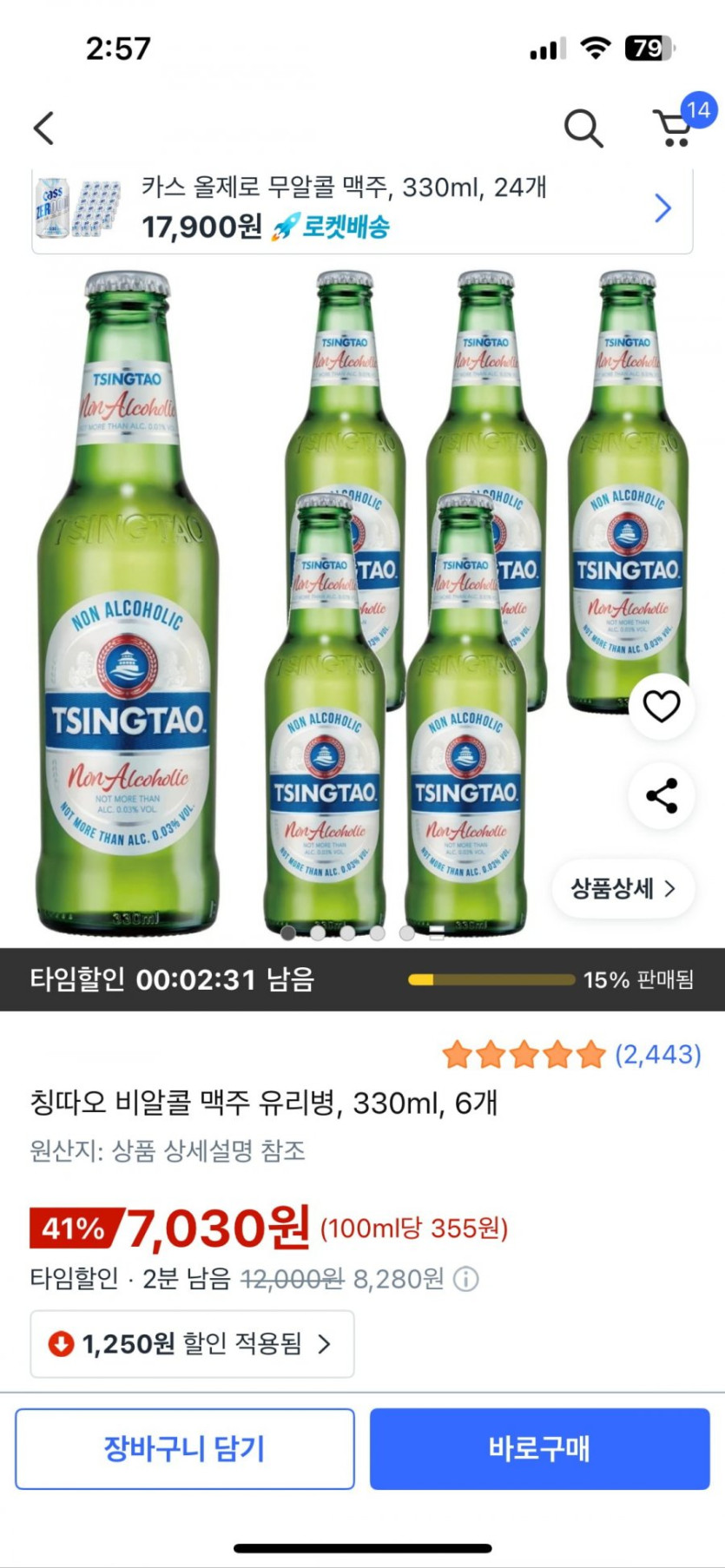Tap the price info icon next to 8,280원
Screen dimensions: 725x1568
tap(466, 1279)
